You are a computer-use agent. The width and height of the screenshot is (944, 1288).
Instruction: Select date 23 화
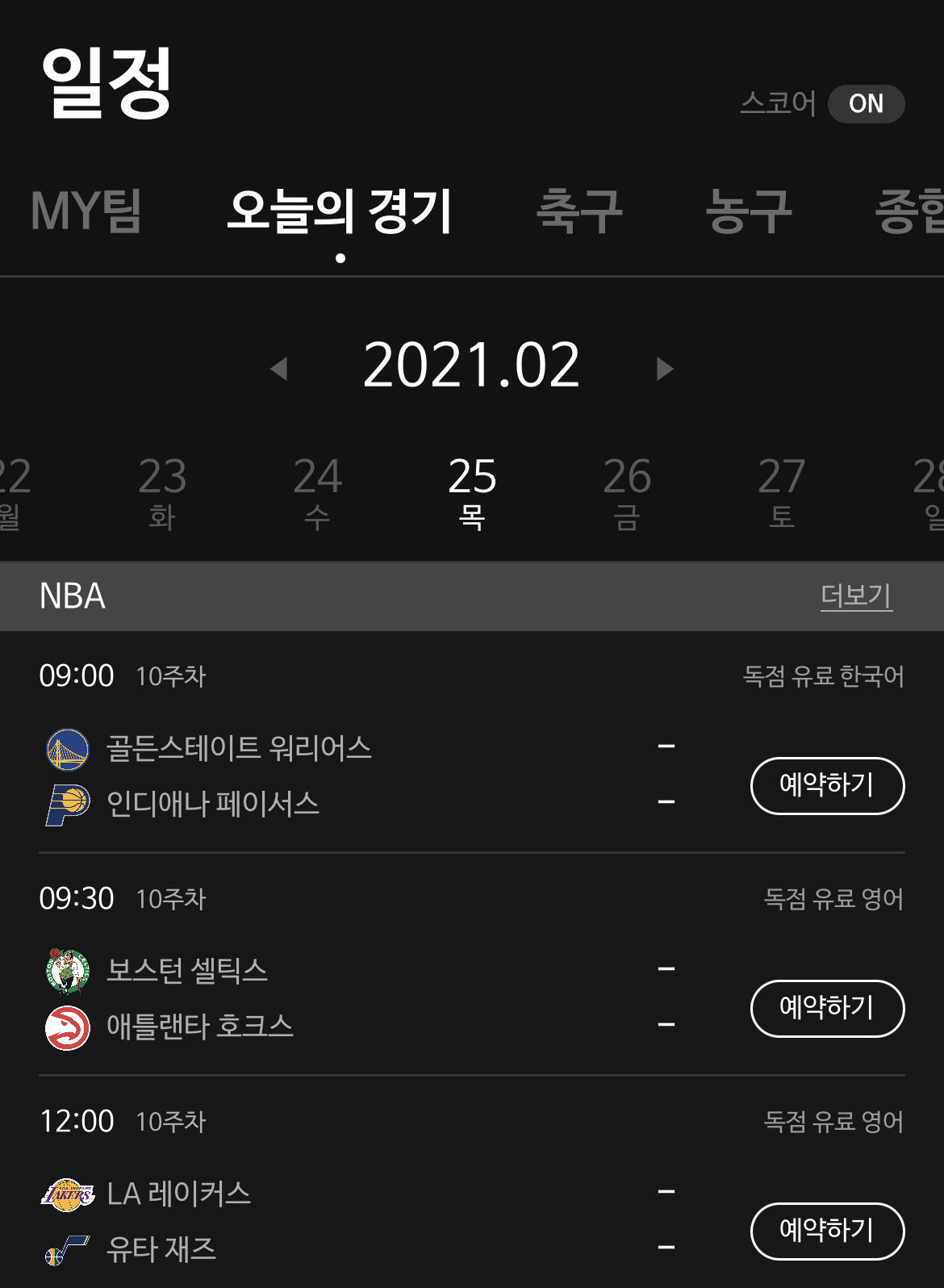tap(162, 492)
